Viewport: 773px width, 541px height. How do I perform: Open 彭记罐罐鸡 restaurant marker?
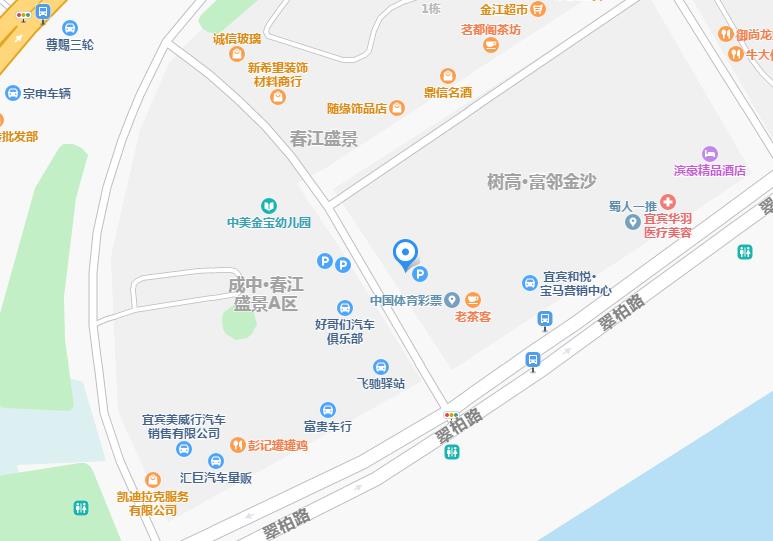238,445
